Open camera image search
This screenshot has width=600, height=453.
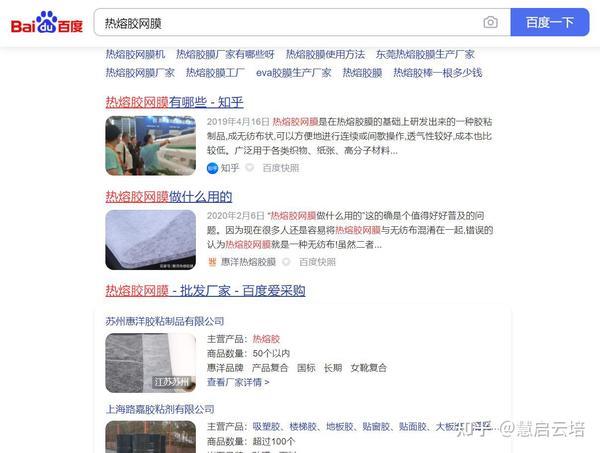[x=490, y=23]
